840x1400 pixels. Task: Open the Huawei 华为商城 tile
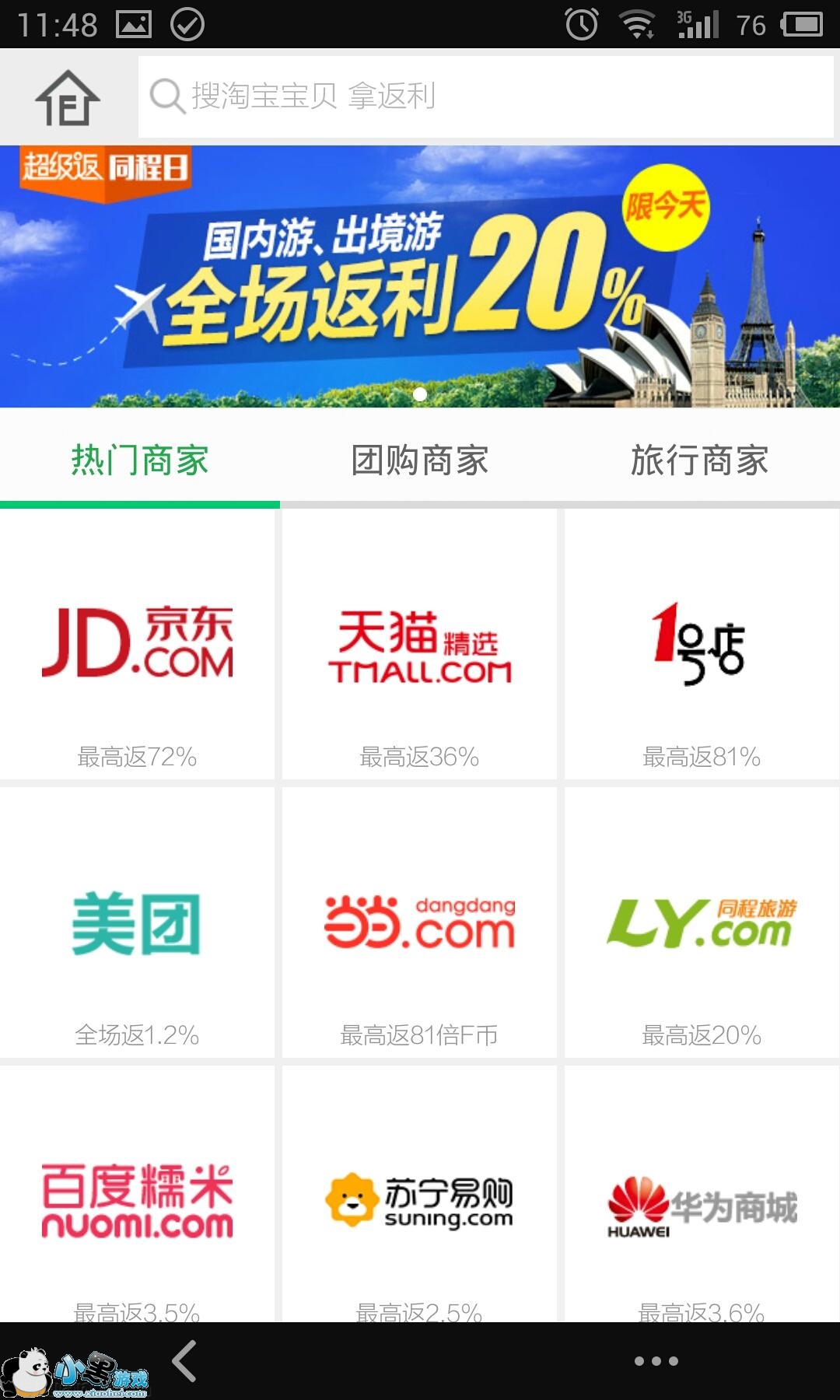[x=702, y=1198]
